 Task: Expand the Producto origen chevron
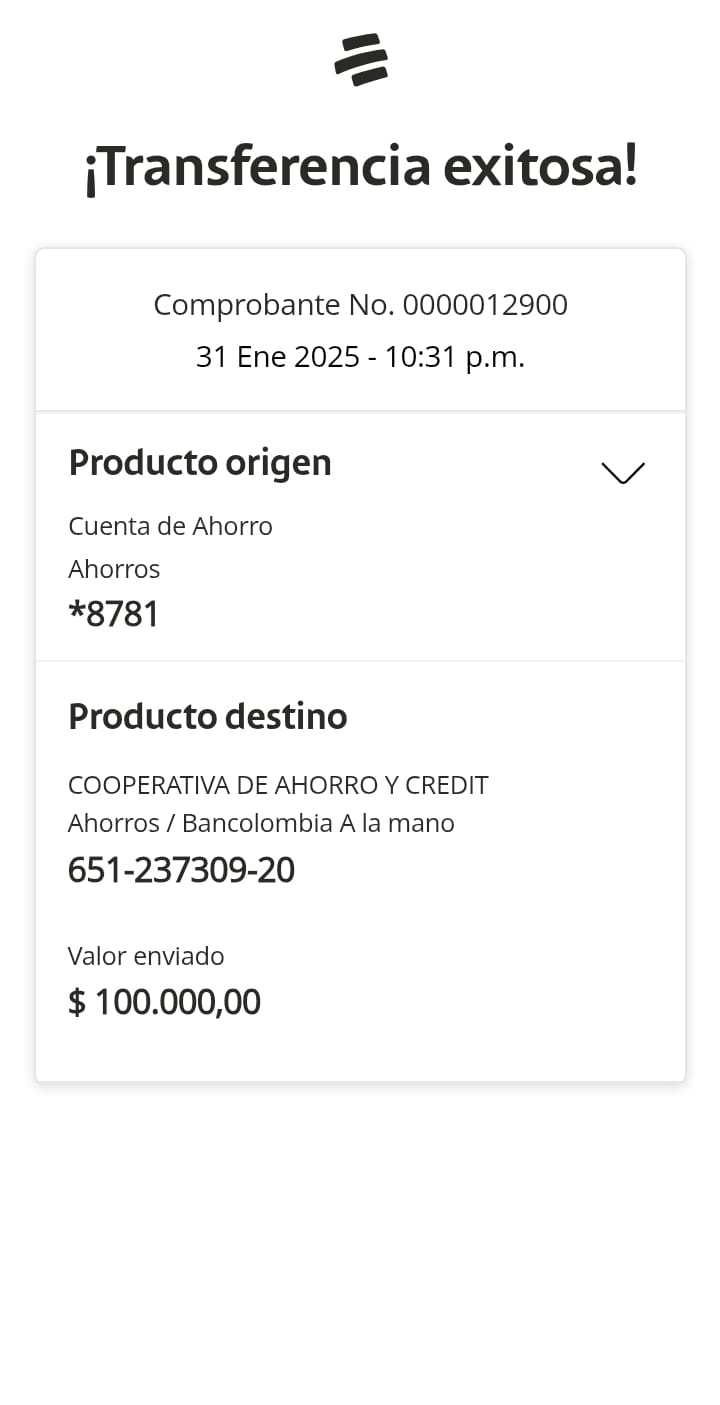tap(622, 472)
